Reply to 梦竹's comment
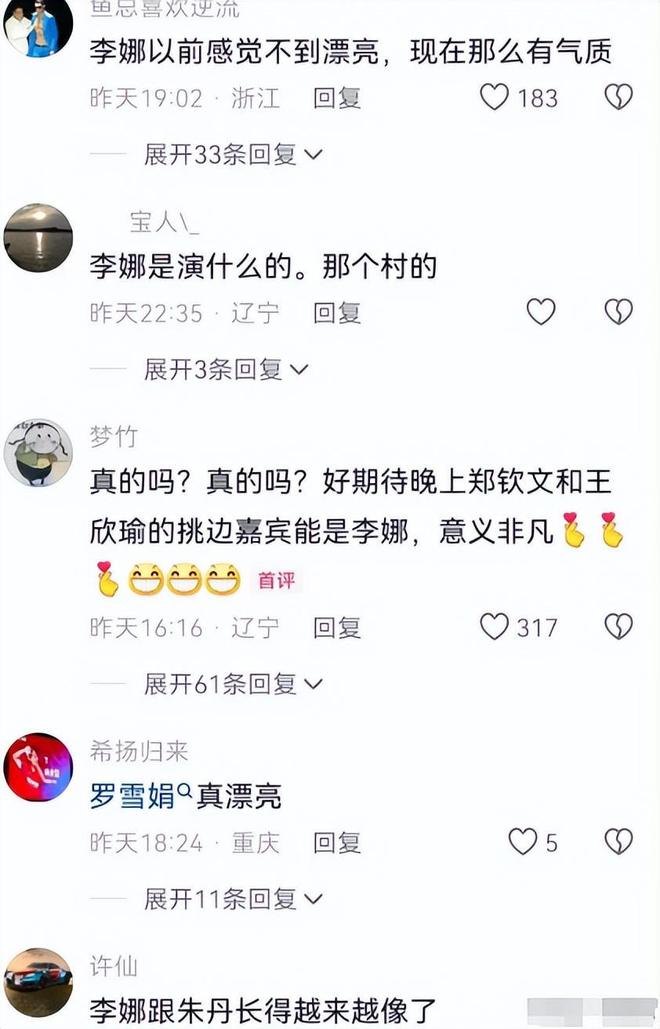 [x=337, y=628]
